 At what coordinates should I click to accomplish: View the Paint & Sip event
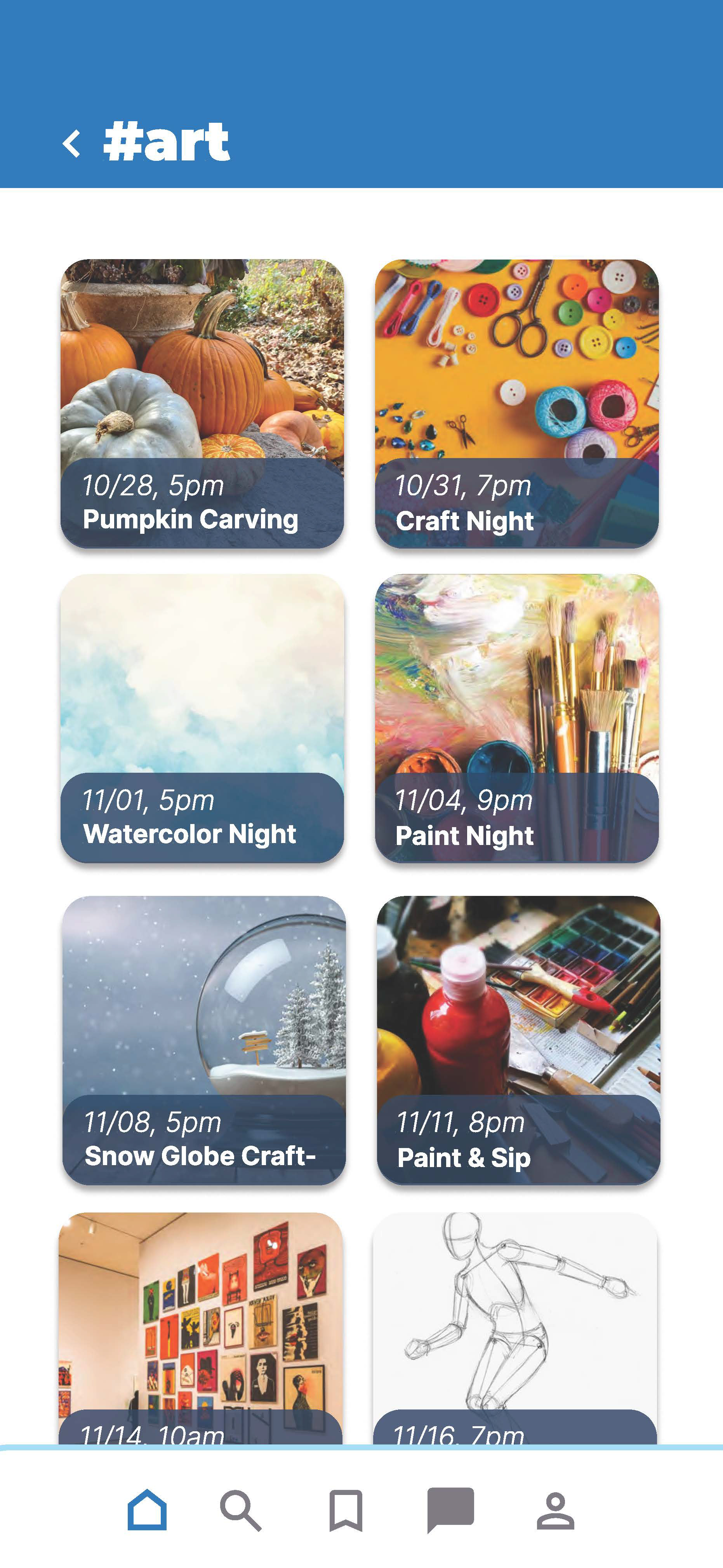(518, 1040)
